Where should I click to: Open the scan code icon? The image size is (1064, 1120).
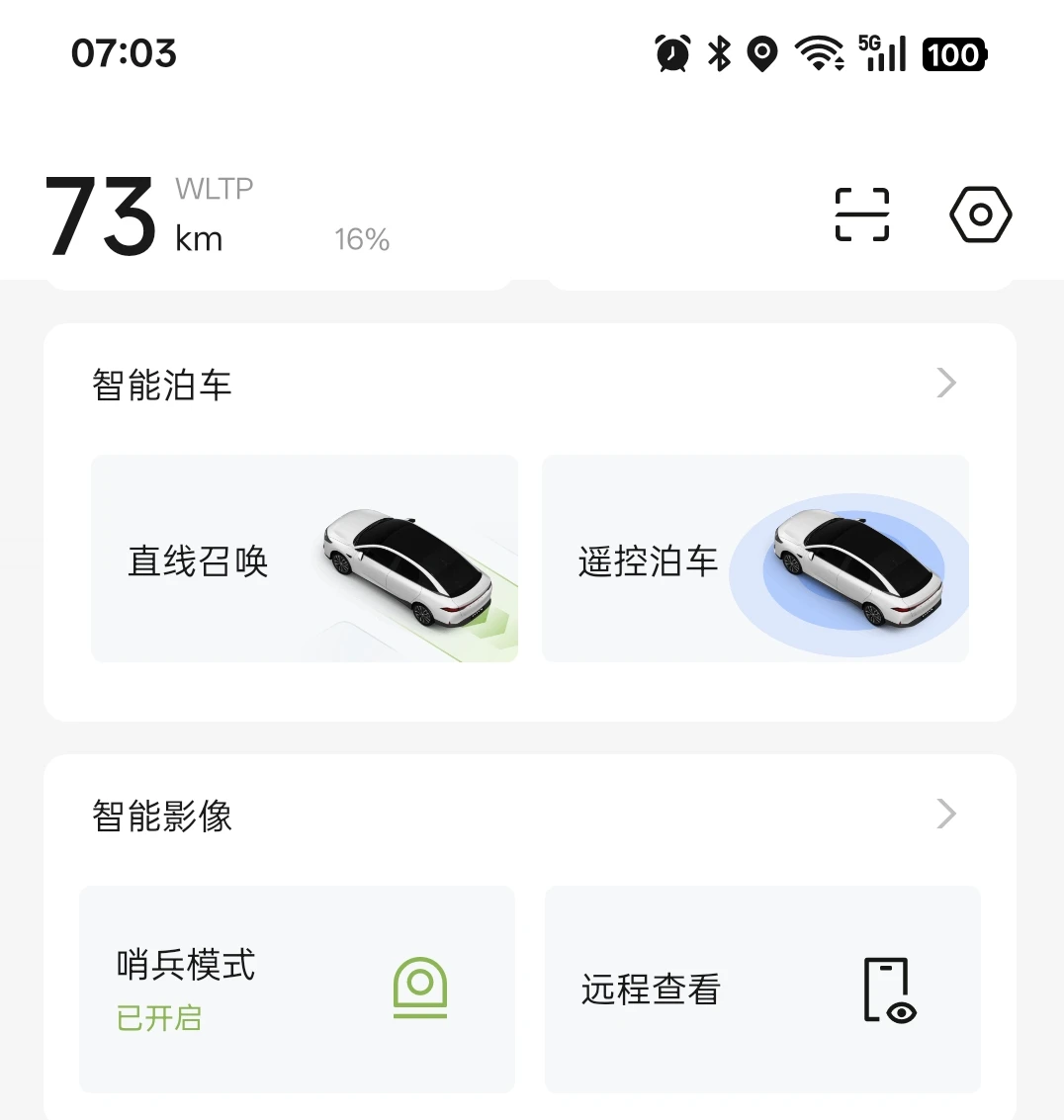tap(861, 215)
